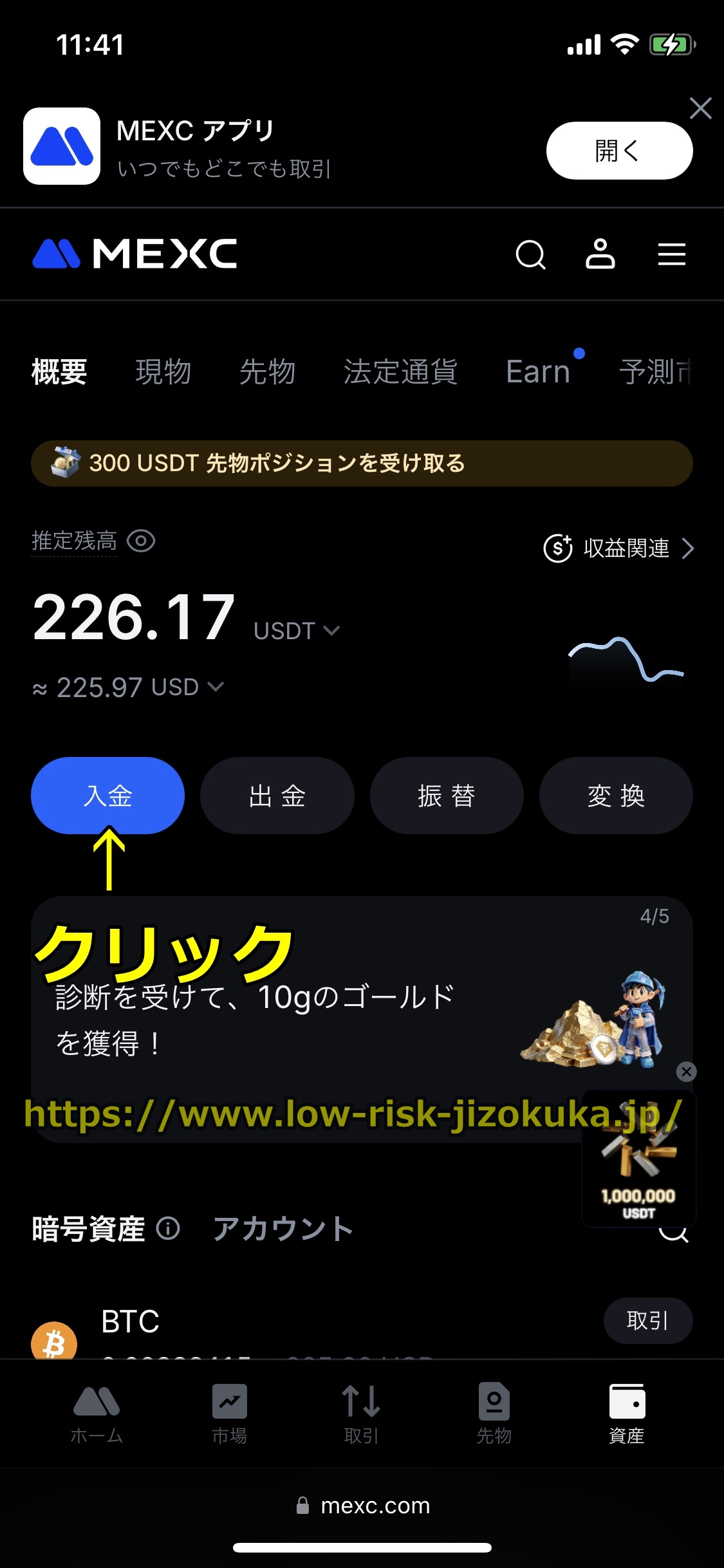Close the floating 1,000,000 USDT promo
Image resolution: width=724 pixels, height=1568 pixels.
click(x=687, y=1072)
